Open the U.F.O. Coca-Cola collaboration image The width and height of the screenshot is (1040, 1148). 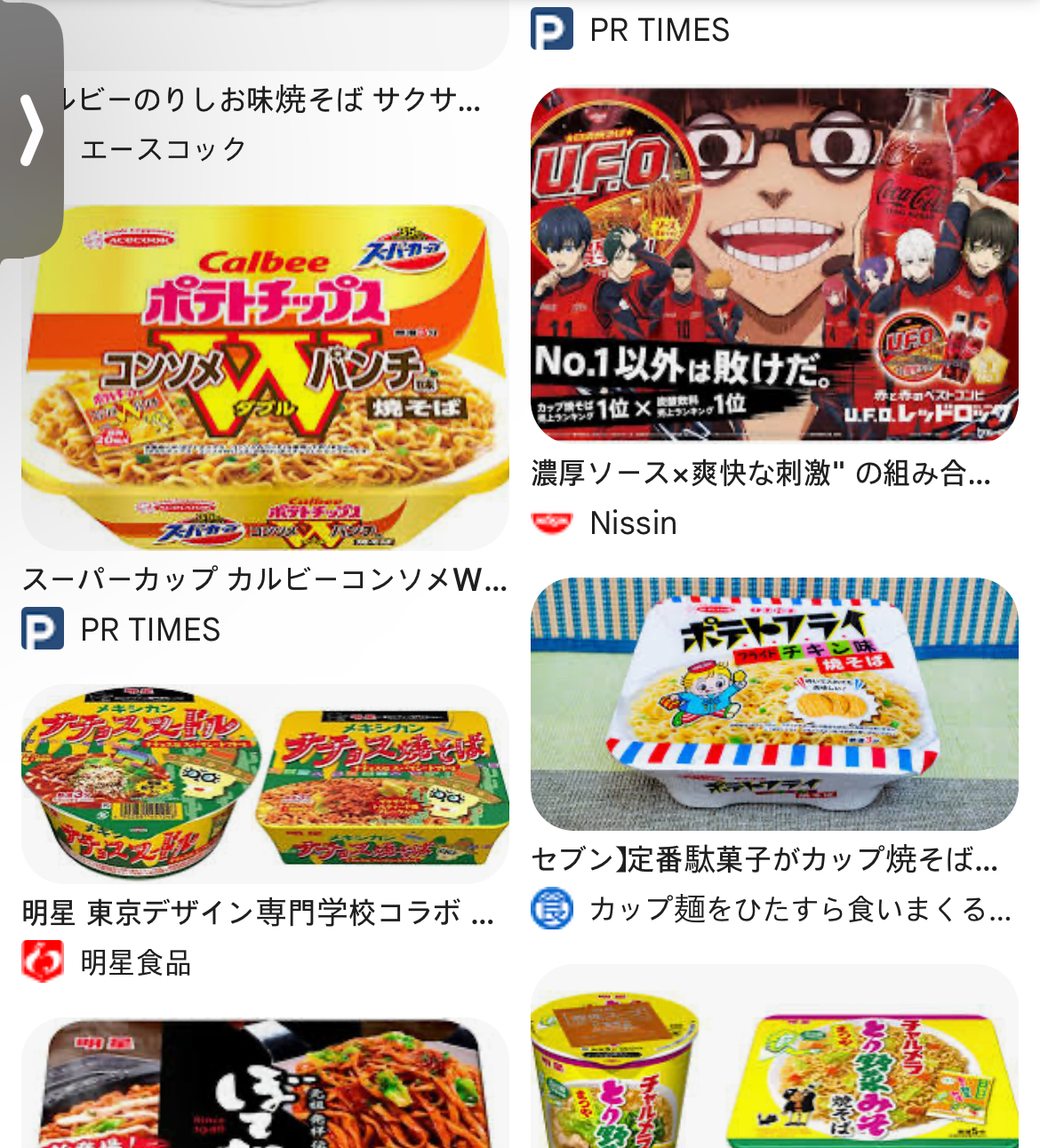[x=774, y=264]
